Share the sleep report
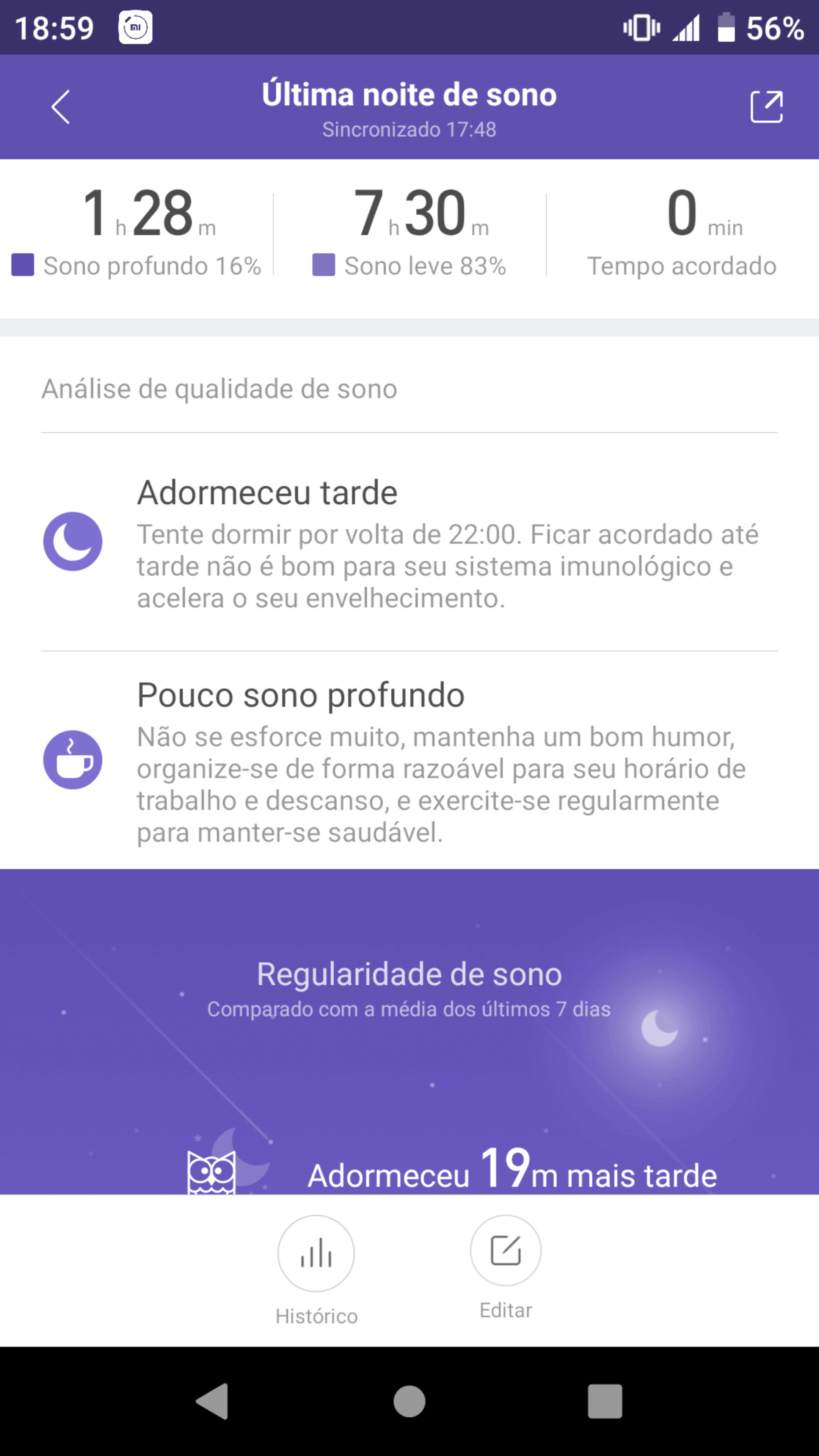 pyautogui.click(x=766, y=107)
